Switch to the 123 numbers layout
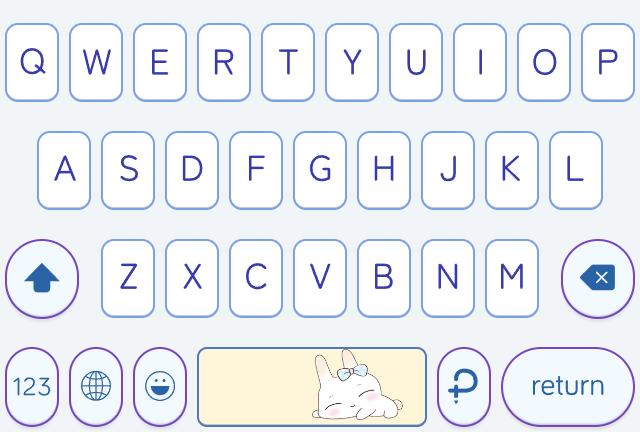 [32, 386]
